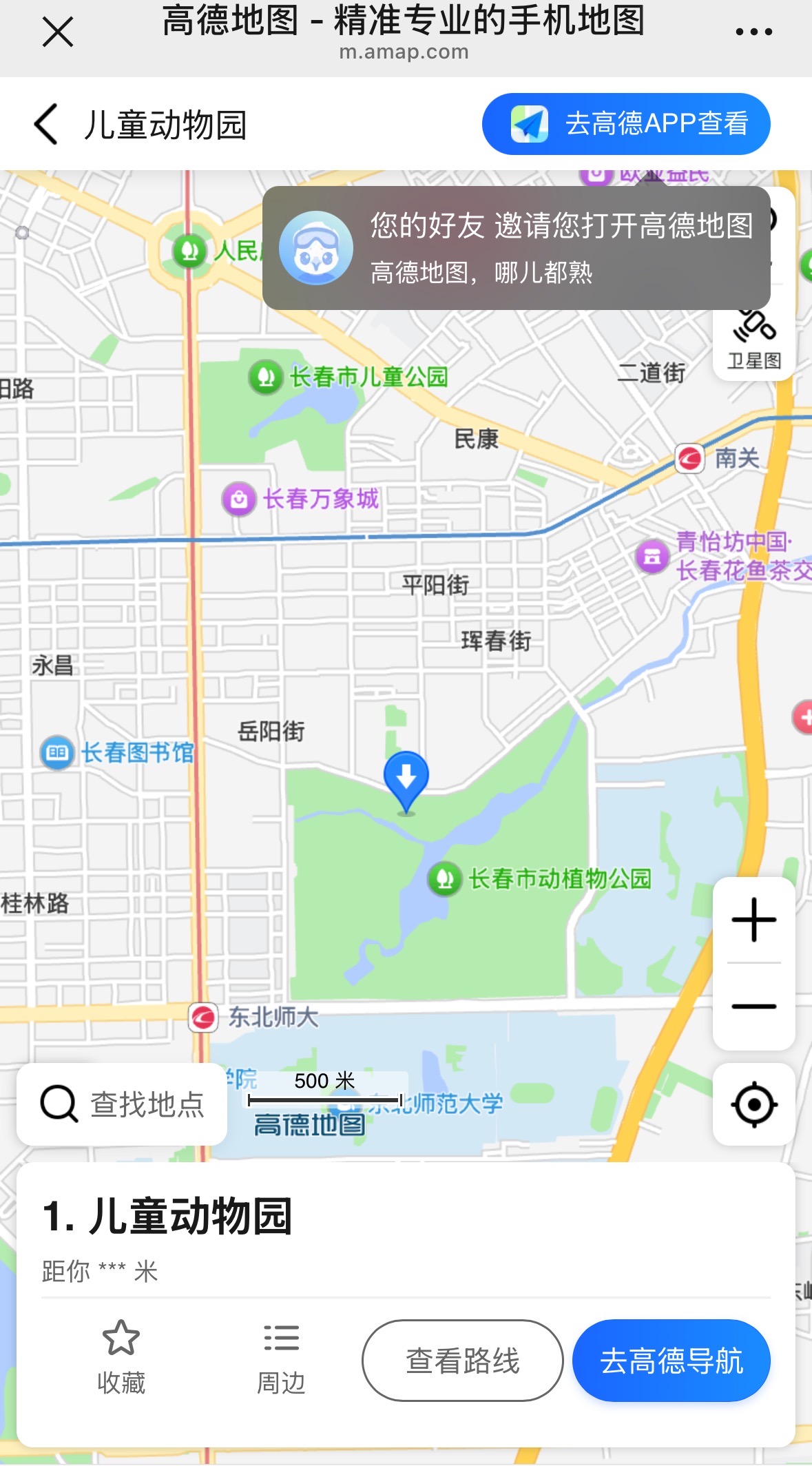Image resolution: width=812 pixels, height=1466 pixels.
Task: Go back from 儿童动物园 page
Action: pyautogui.click(x=46, y=125)
